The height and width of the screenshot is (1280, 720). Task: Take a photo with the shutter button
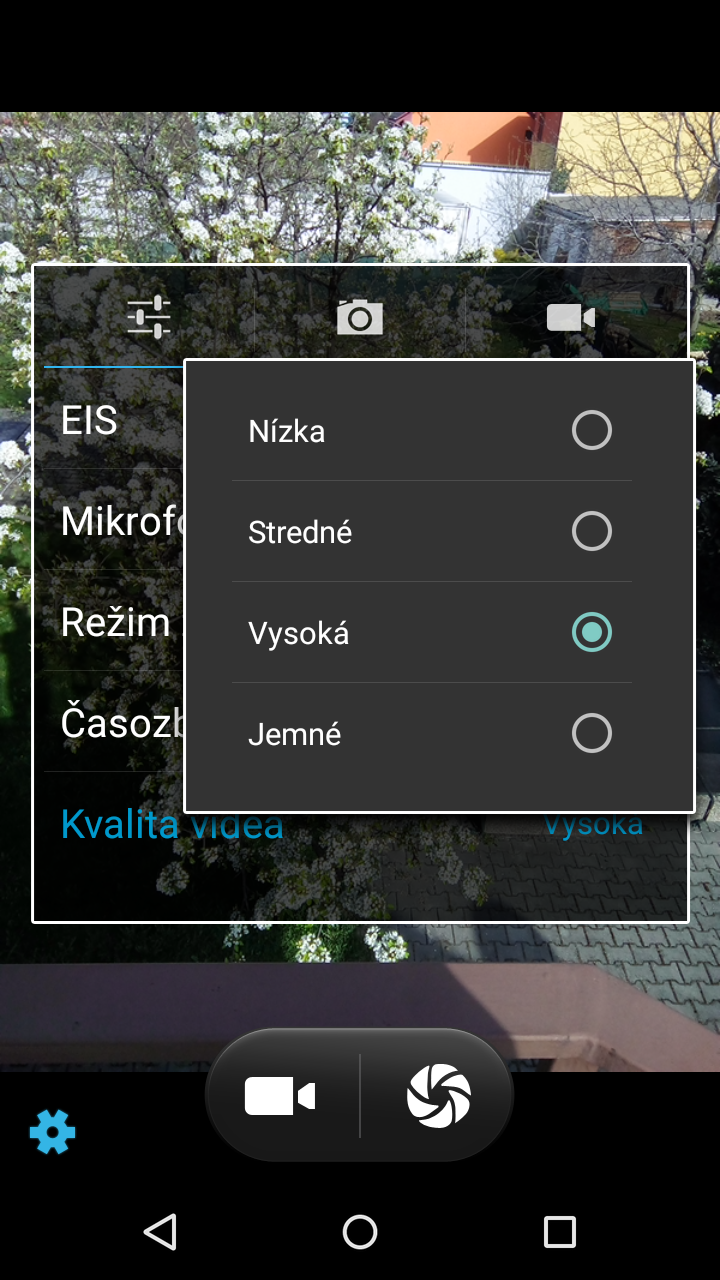(438, 1096)
